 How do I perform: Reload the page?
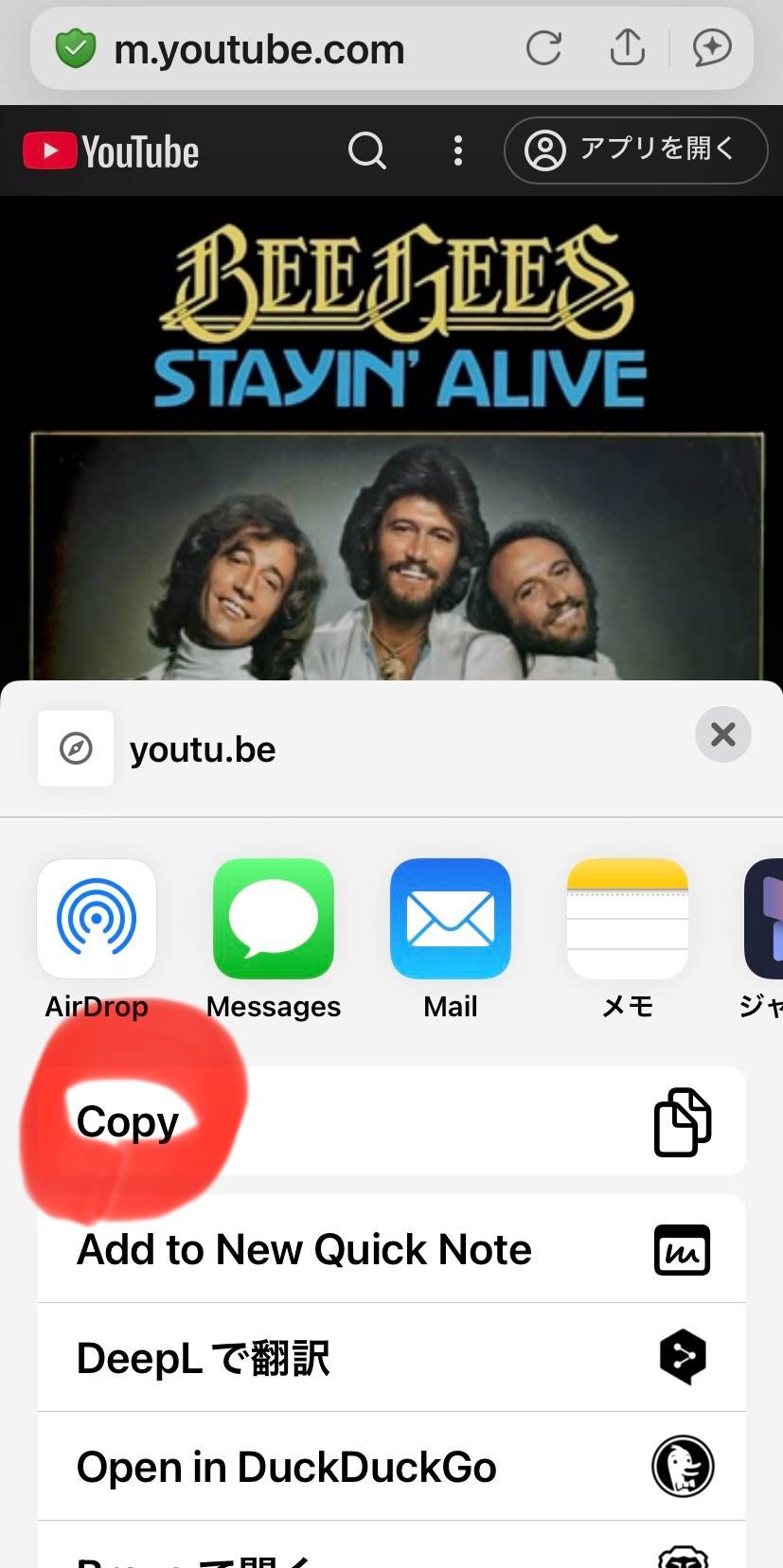pos(543,48)
